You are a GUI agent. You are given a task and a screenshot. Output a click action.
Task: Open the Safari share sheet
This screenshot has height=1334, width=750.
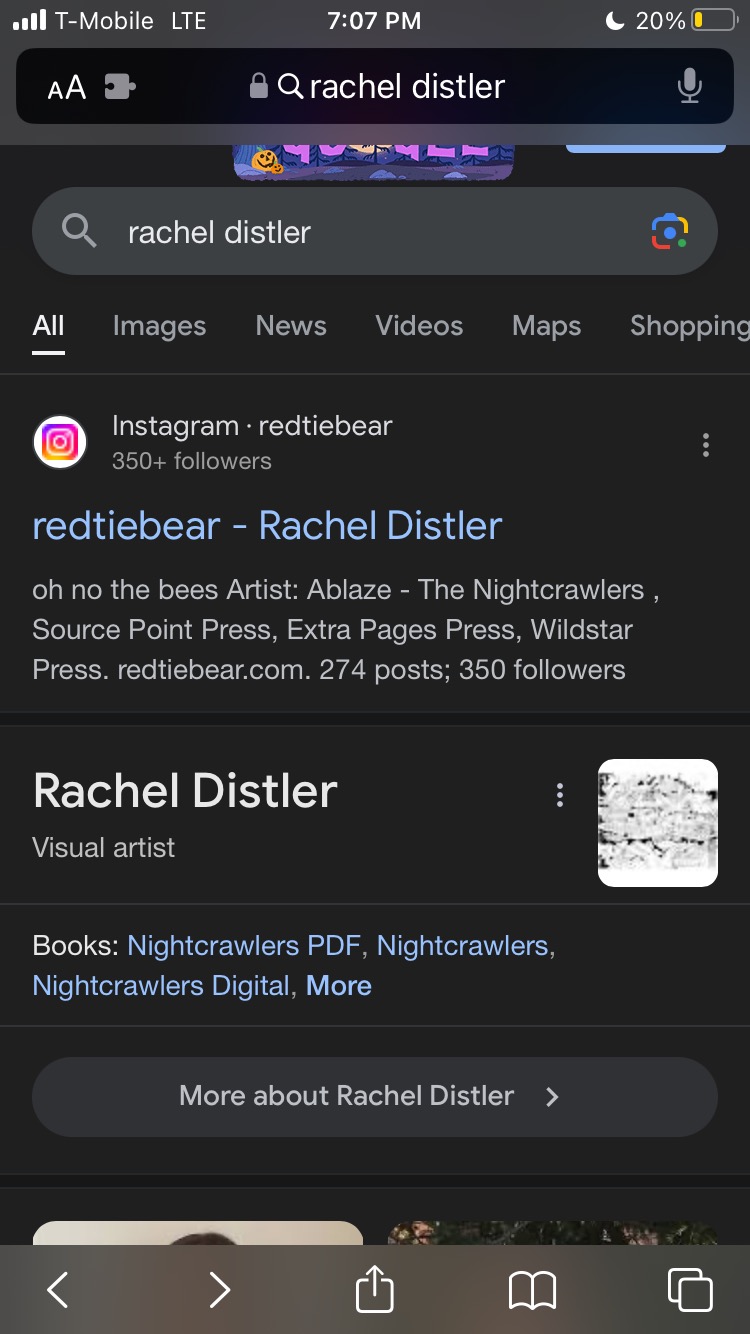(x=375, y=1290)
